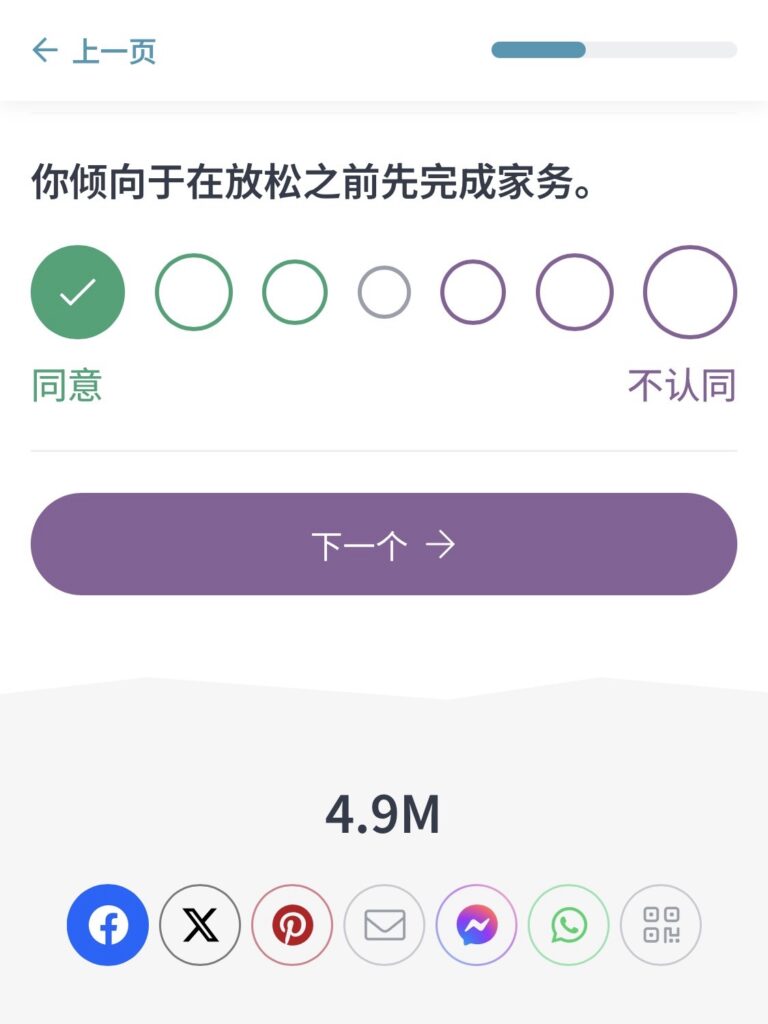768x1024 pixels.
Task: Select the strongest 同意 circle
Action: tap(78, 292)
